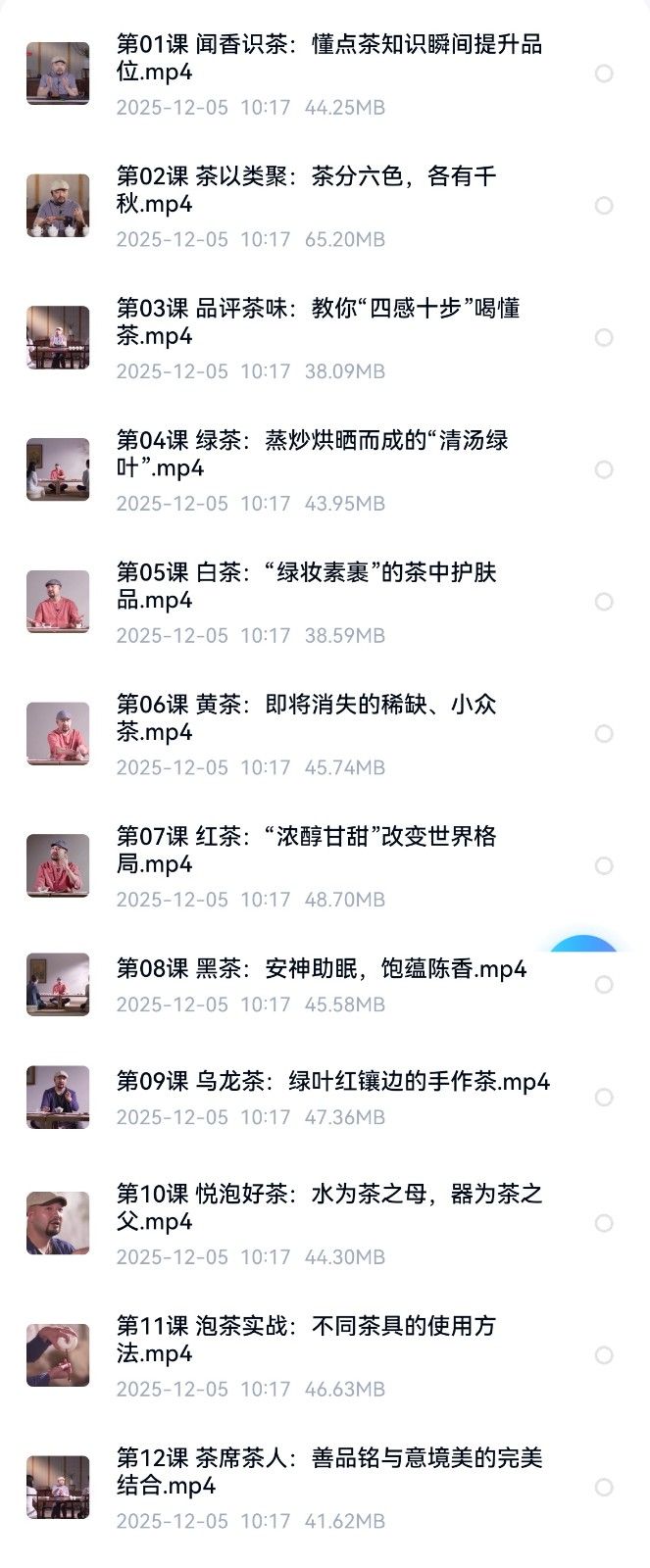Play the 第02课 茶以类聚 video
Viewport: 650px width, 1568px height.
point(306,190)
